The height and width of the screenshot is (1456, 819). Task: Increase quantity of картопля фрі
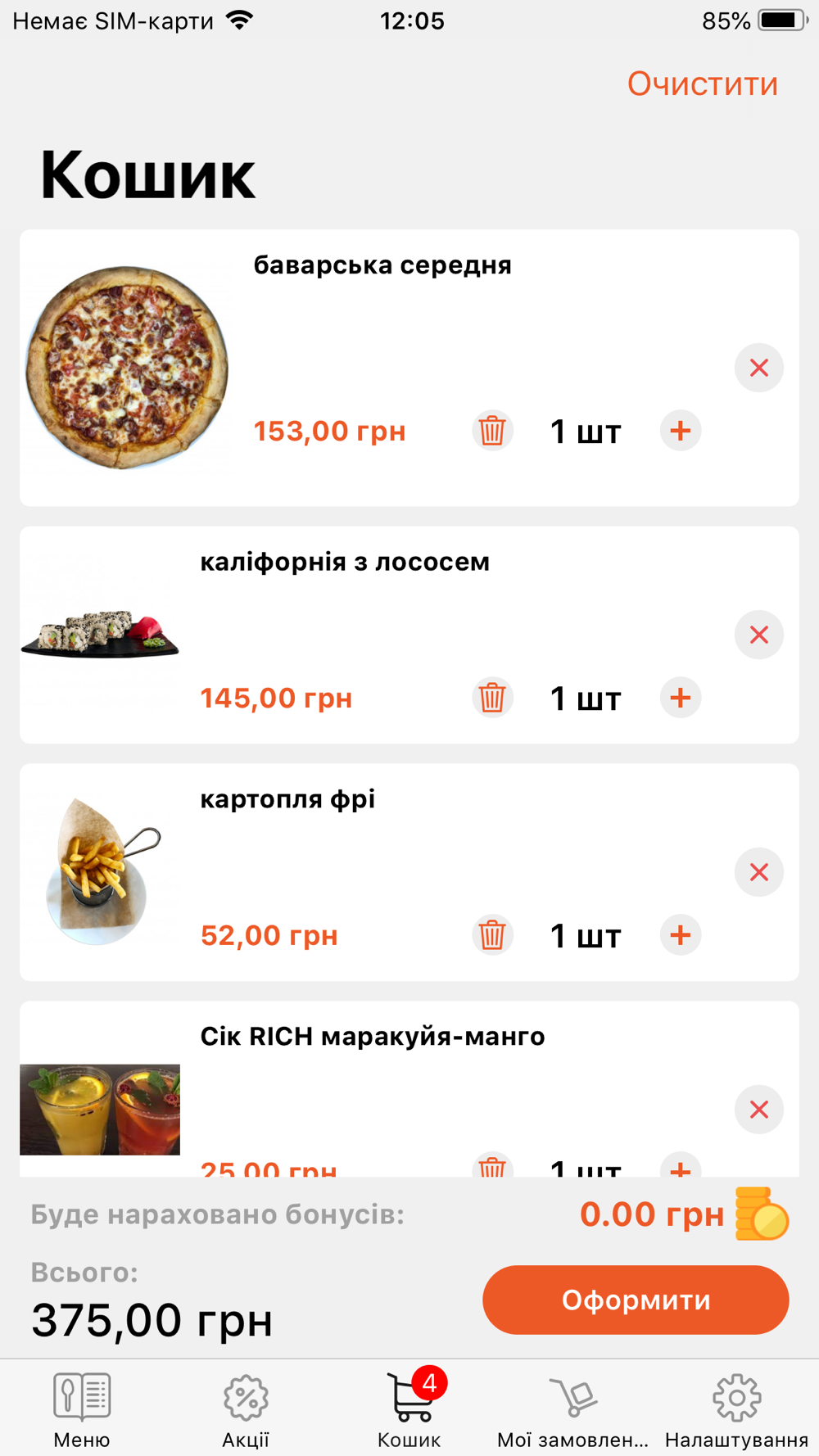[x=680, y=935]
